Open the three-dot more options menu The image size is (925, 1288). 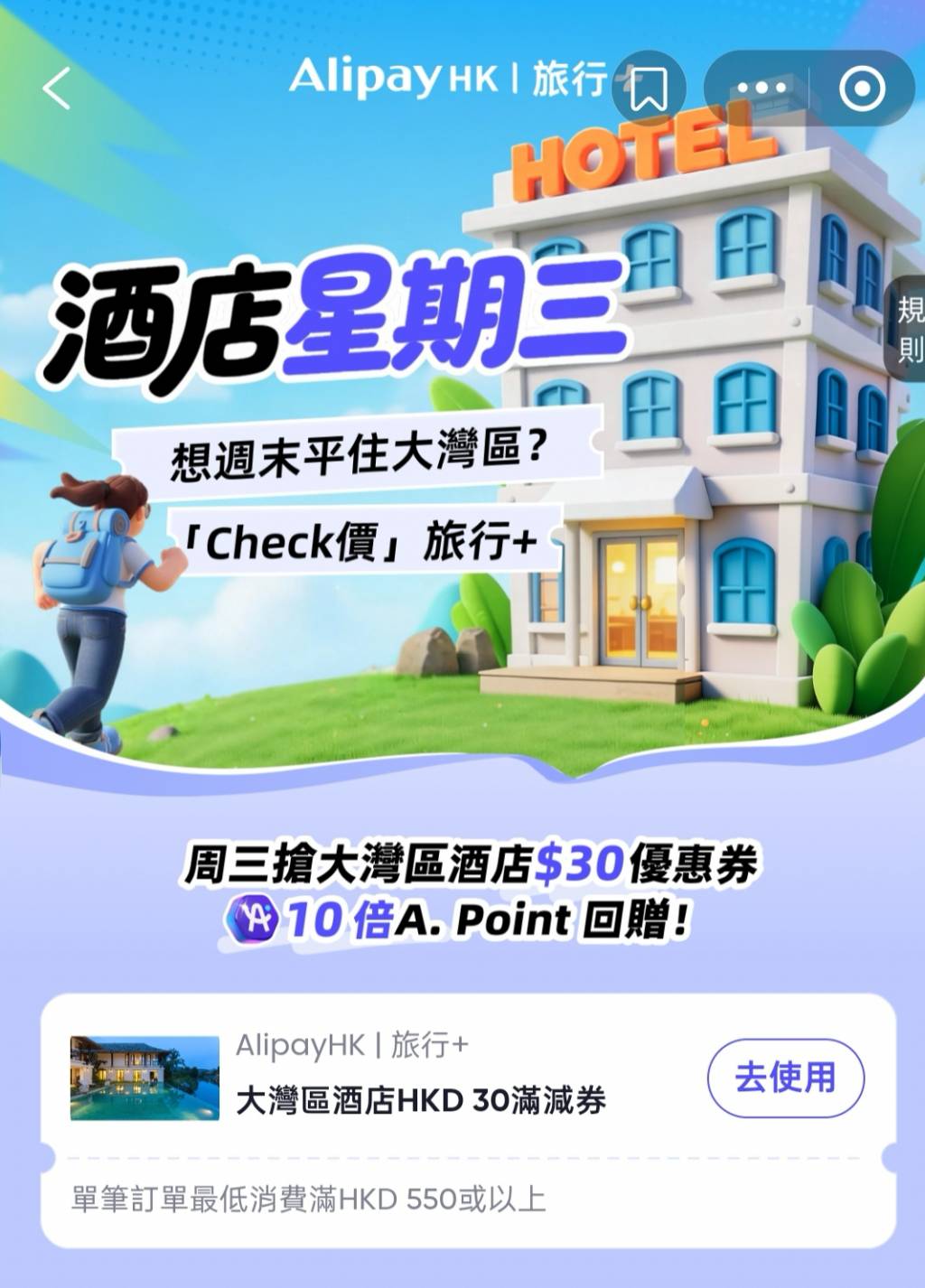coord(761,89)
